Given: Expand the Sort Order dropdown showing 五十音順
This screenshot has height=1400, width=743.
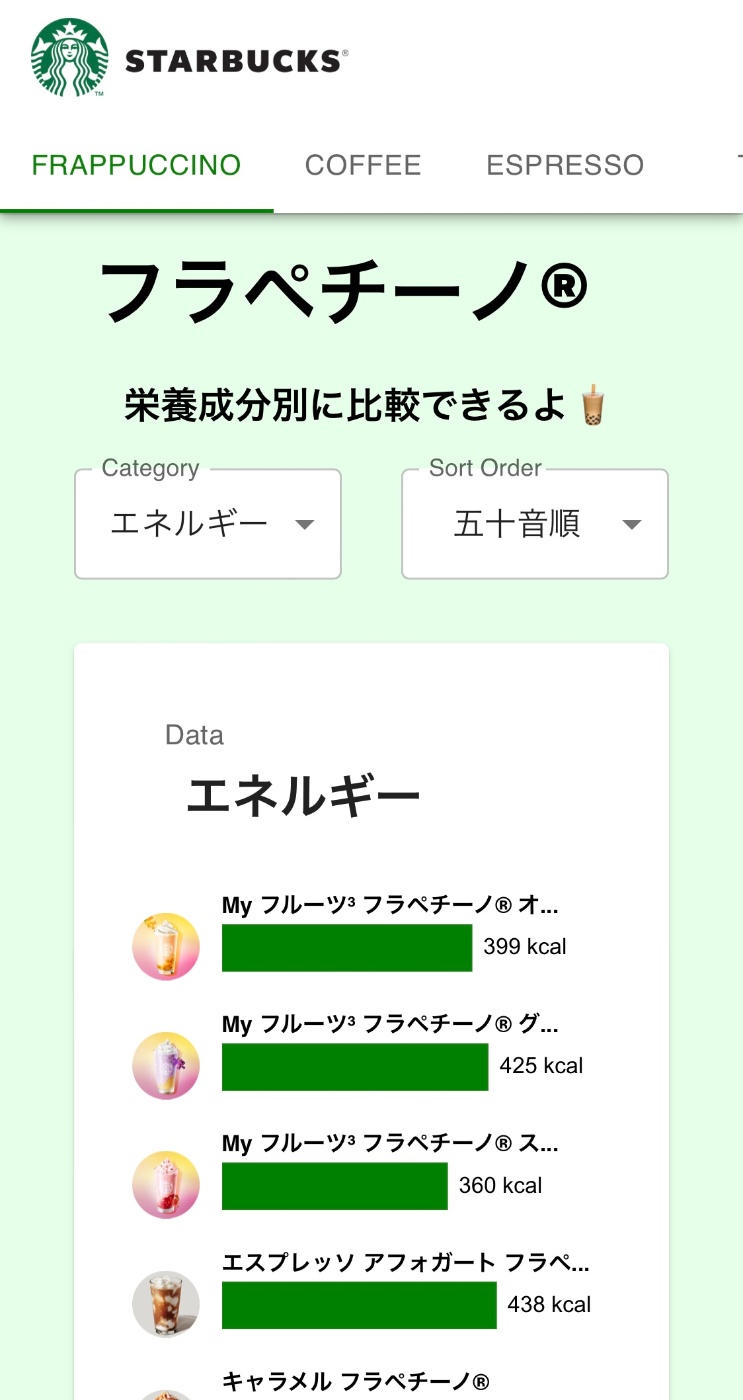Looking at the screenshot, I should coord(535,524).
